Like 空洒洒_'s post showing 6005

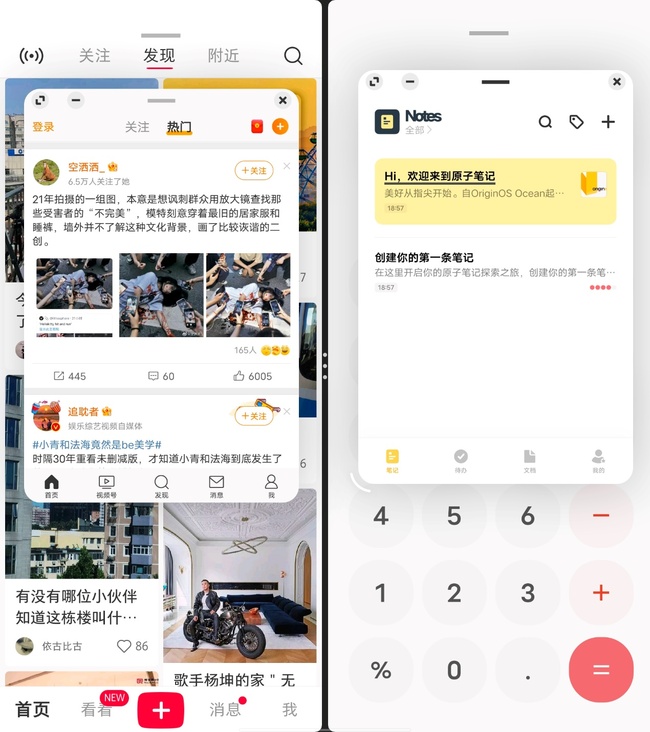[x=252, y=376]
